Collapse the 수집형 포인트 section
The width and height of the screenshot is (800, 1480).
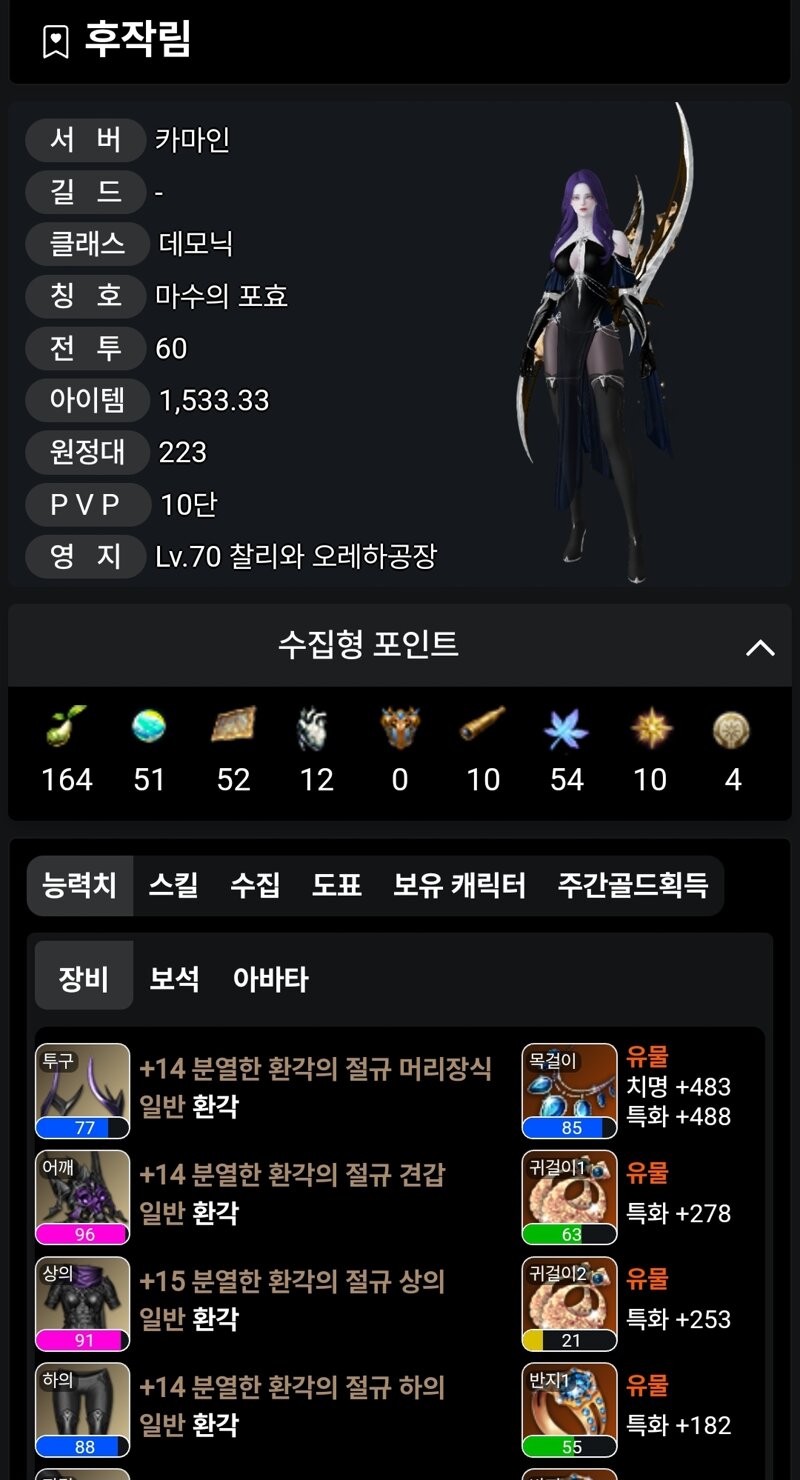[x=760, y=647]
